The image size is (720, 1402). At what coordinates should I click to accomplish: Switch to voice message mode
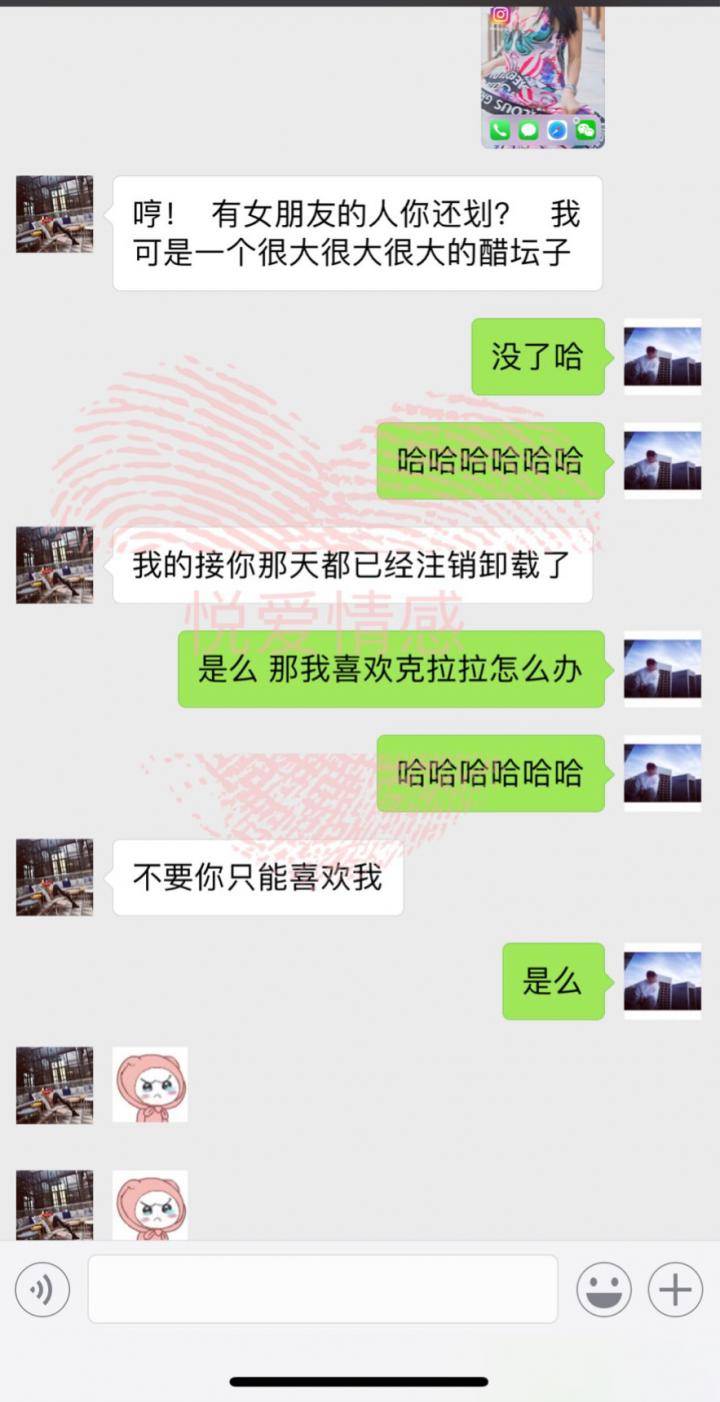[42, 1289]
